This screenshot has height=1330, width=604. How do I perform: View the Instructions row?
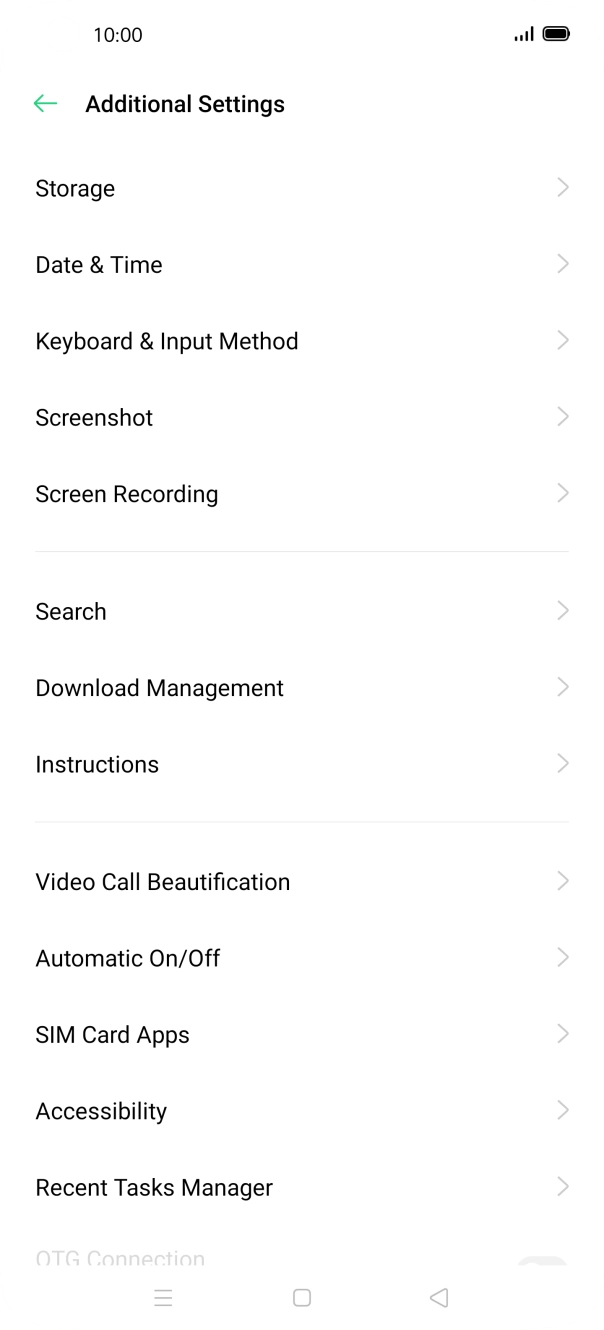(x=300, y=765)
